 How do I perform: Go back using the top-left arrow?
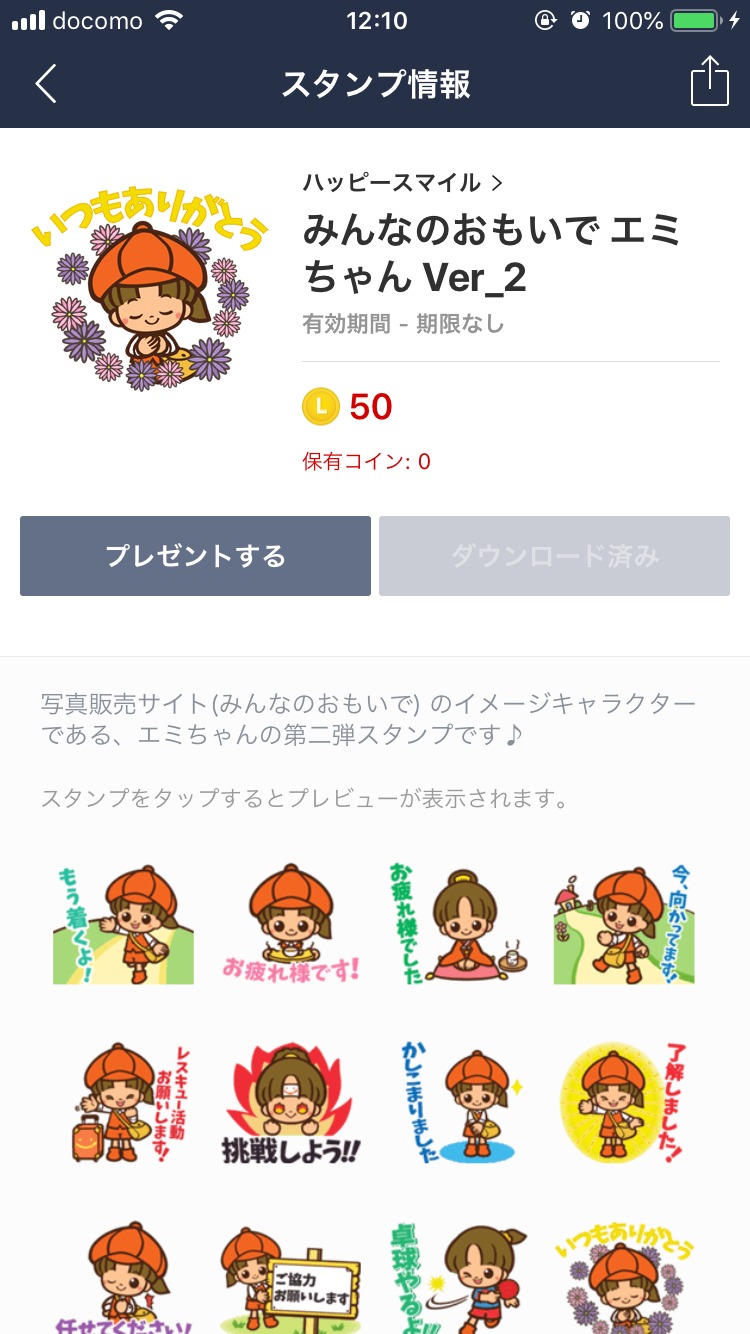coord(46,84)
